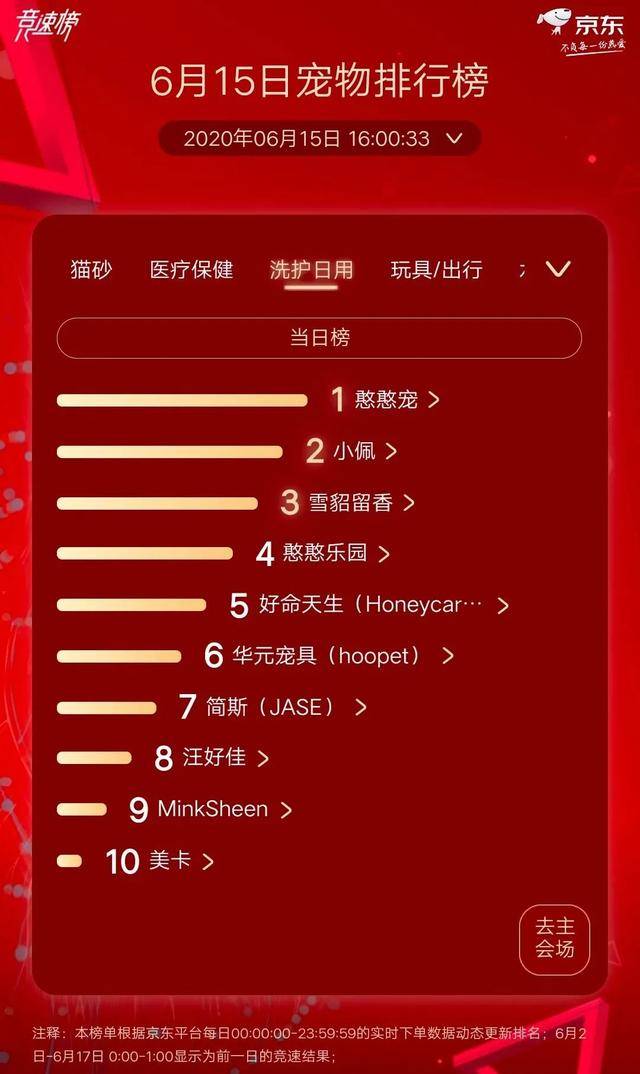The height and width of the screenshot is (1074, 640).
Task: Open rank 10 brand 美卡
Action: pyautogui.click(x=170, y=861)
